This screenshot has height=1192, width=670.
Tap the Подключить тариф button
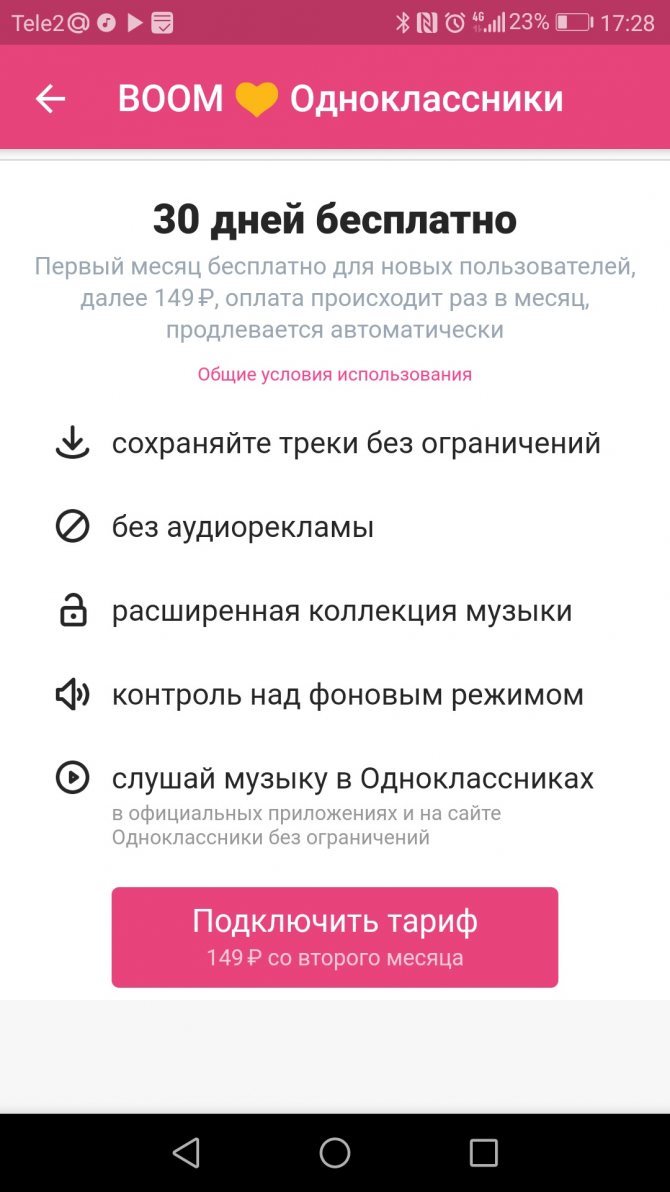pyautogui.click(x=335, y=937)
